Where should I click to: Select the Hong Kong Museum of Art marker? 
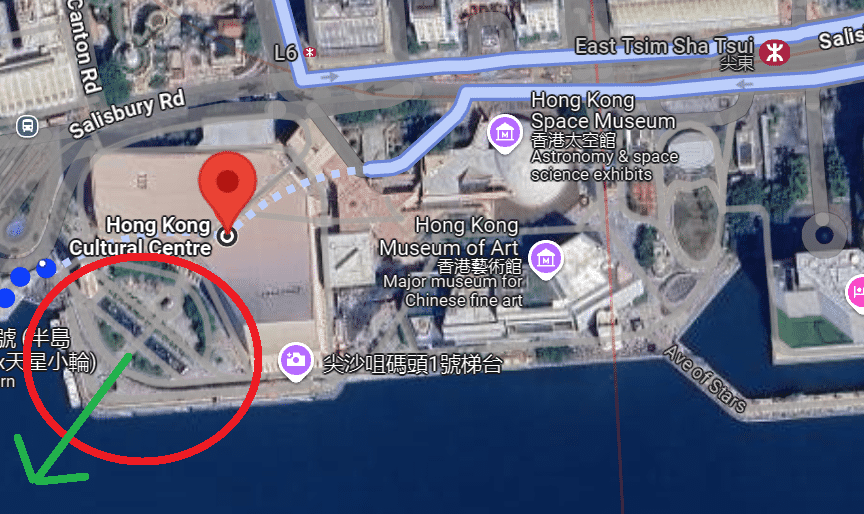pyautogui.click(x=546, y=257)
